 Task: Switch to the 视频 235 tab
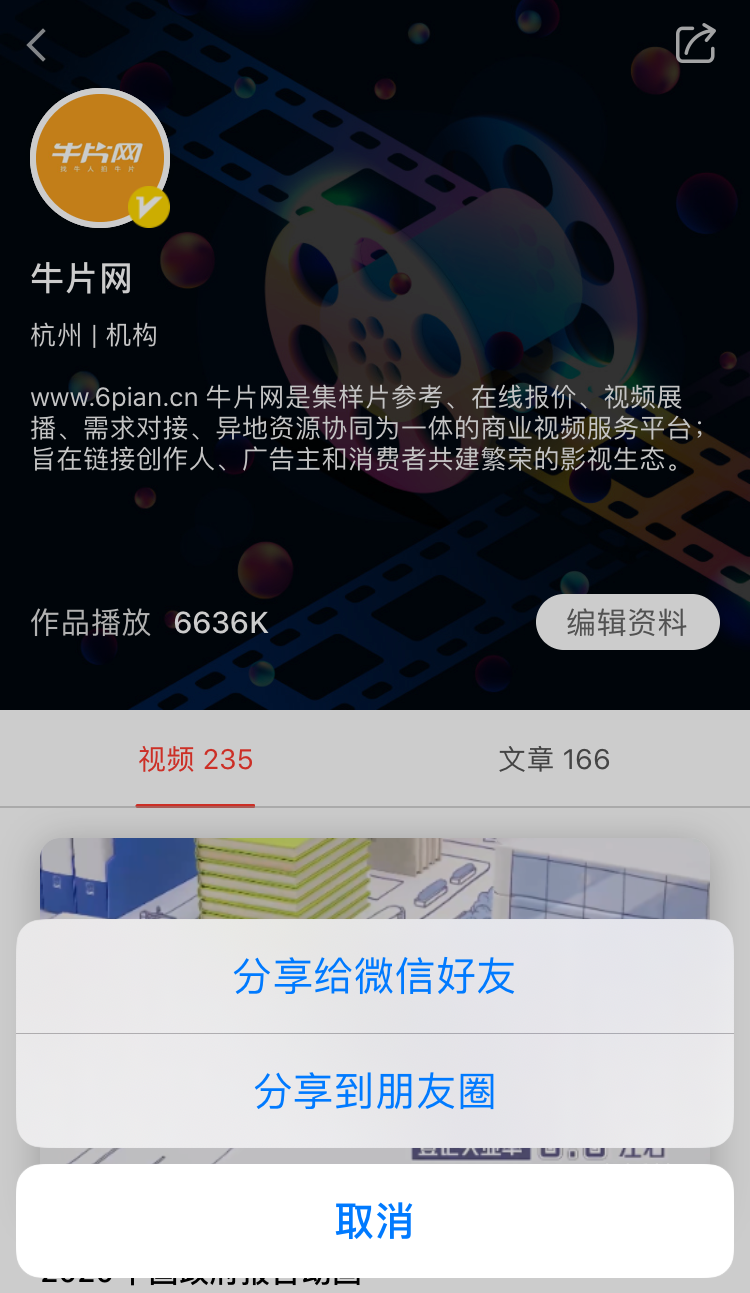[x=195, y=759]
